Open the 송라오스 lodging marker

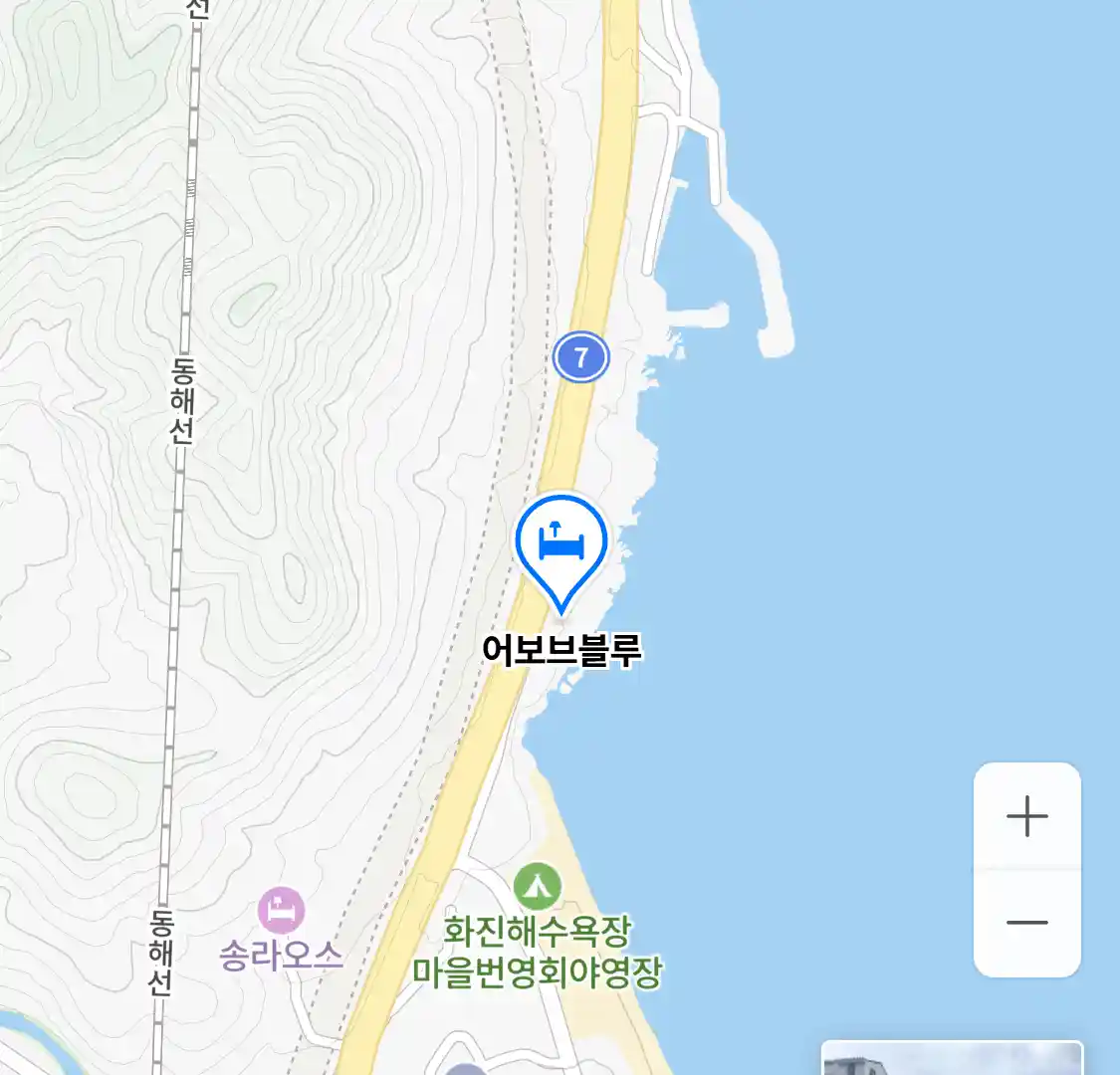click(281, 910)
